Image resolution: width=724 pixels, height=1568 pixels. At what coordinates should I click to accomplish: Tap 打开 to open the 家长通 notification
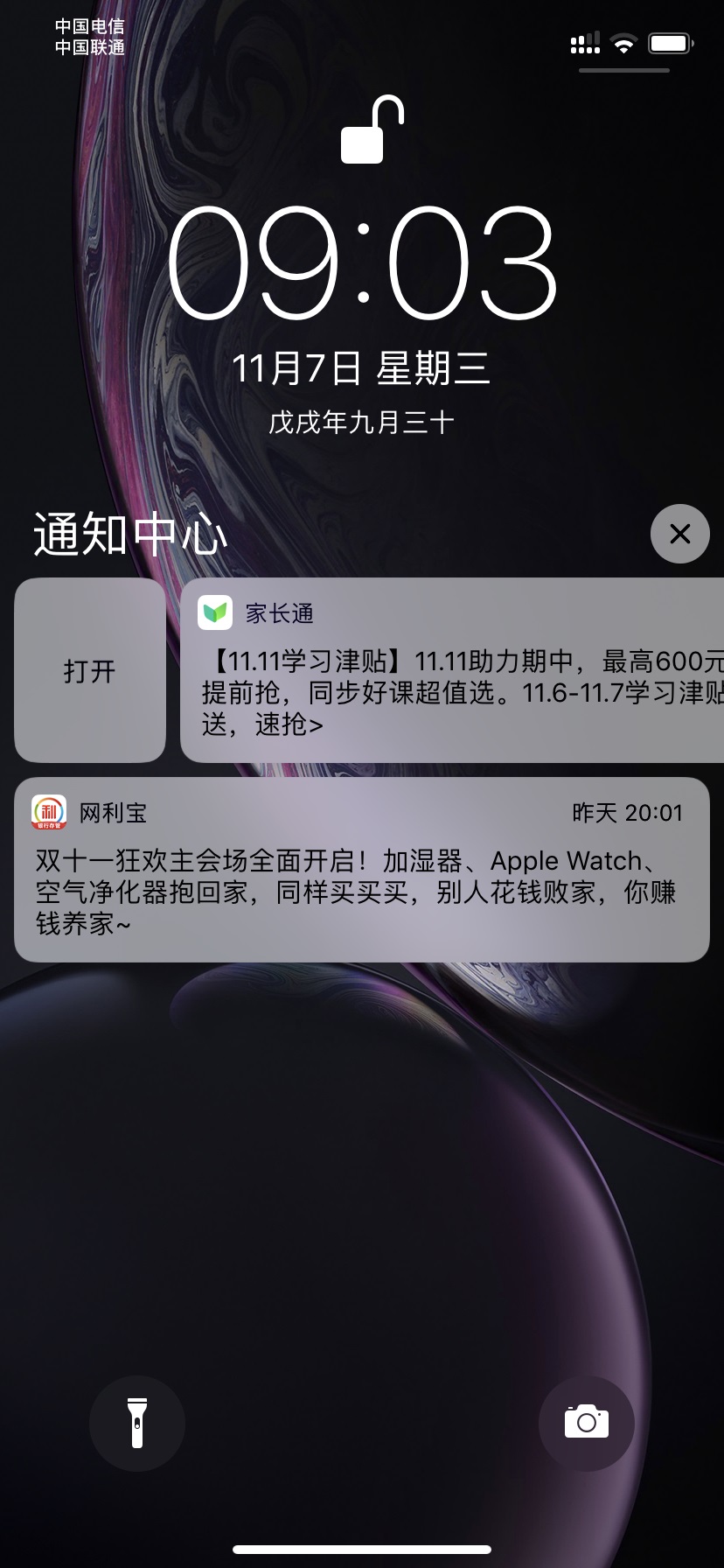[90, 670]
